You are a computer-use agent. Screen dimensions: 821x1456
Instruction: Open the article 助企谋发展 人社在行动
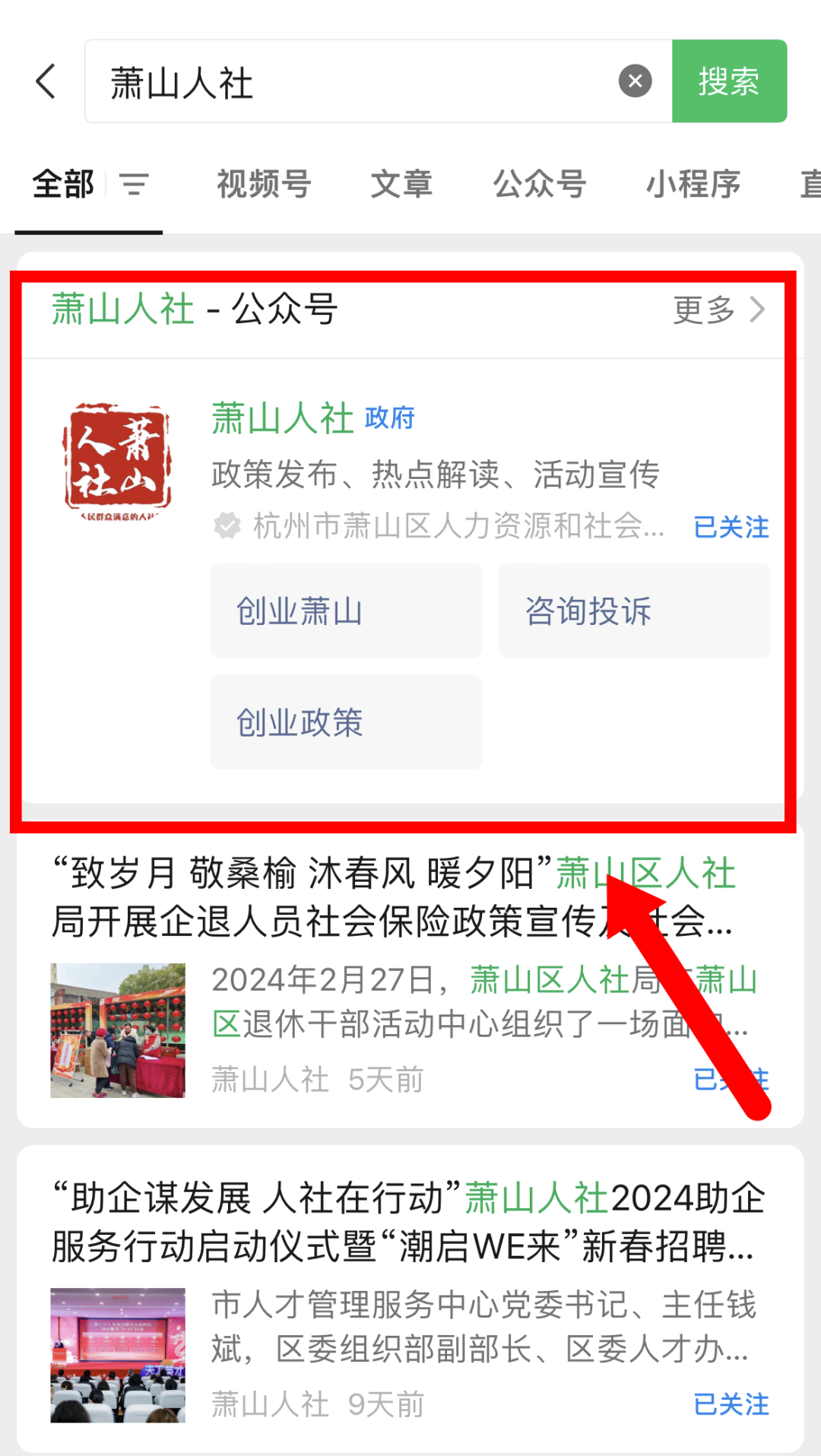coord(409,1223)
